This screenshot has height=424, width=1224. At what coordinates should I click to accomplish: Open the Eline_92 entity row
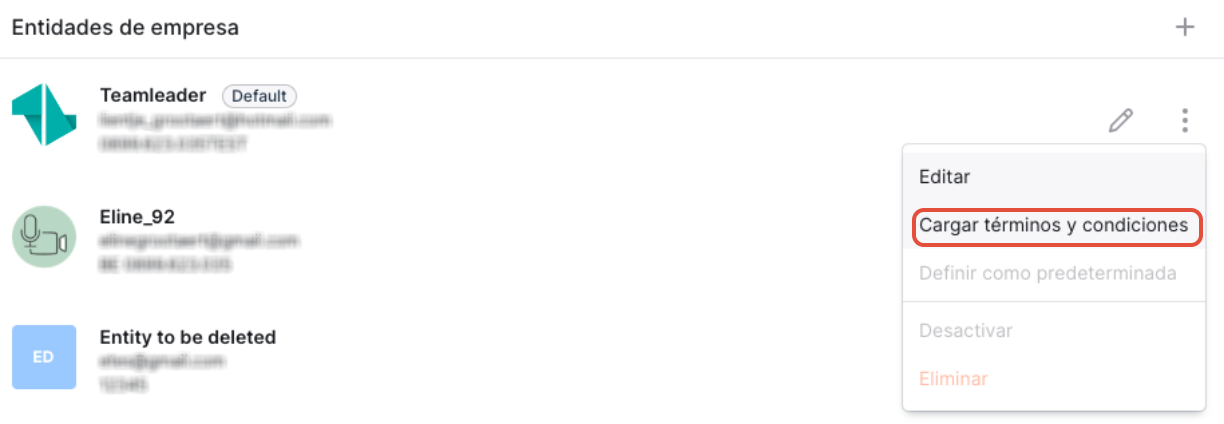point(138,217)
